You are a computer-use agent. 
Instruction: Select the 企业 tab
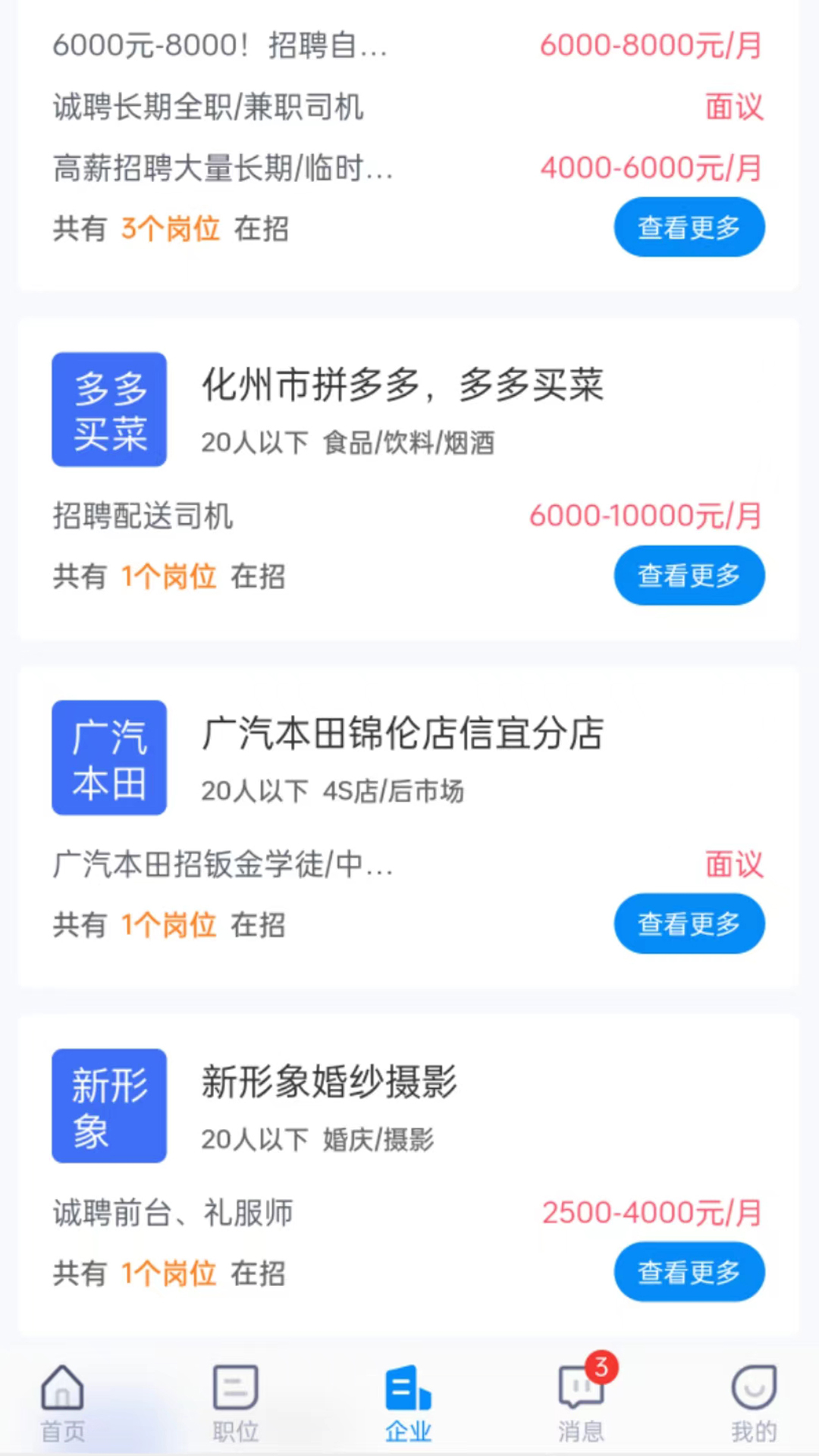point(408,1403)
